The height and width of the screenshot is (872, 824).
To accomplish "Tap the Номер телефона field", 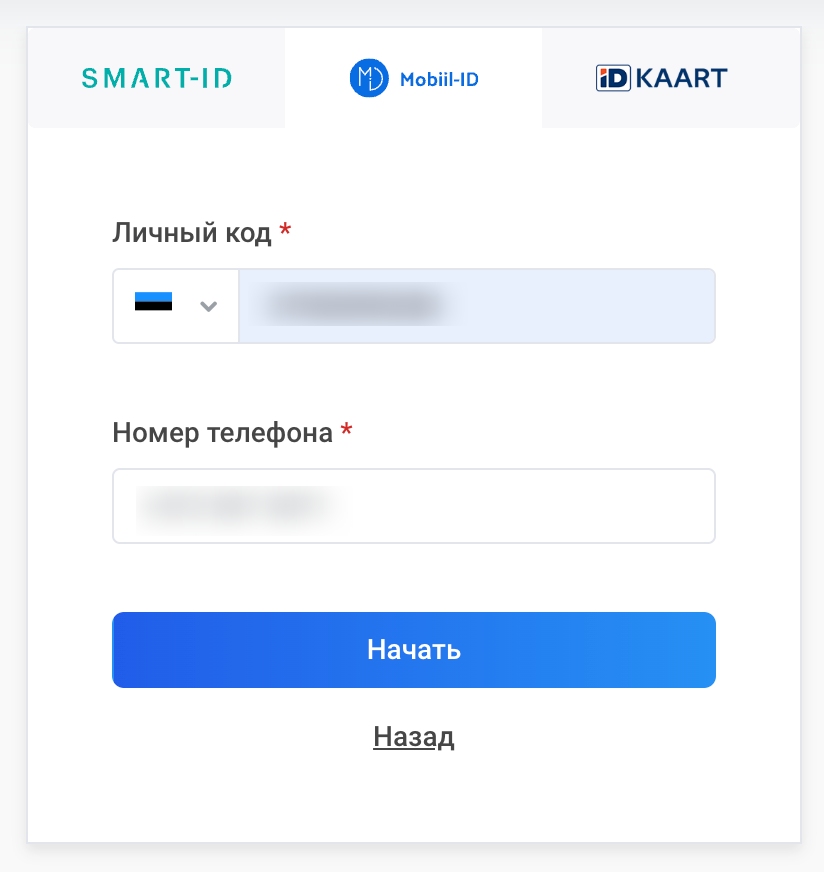I will 413,506.
